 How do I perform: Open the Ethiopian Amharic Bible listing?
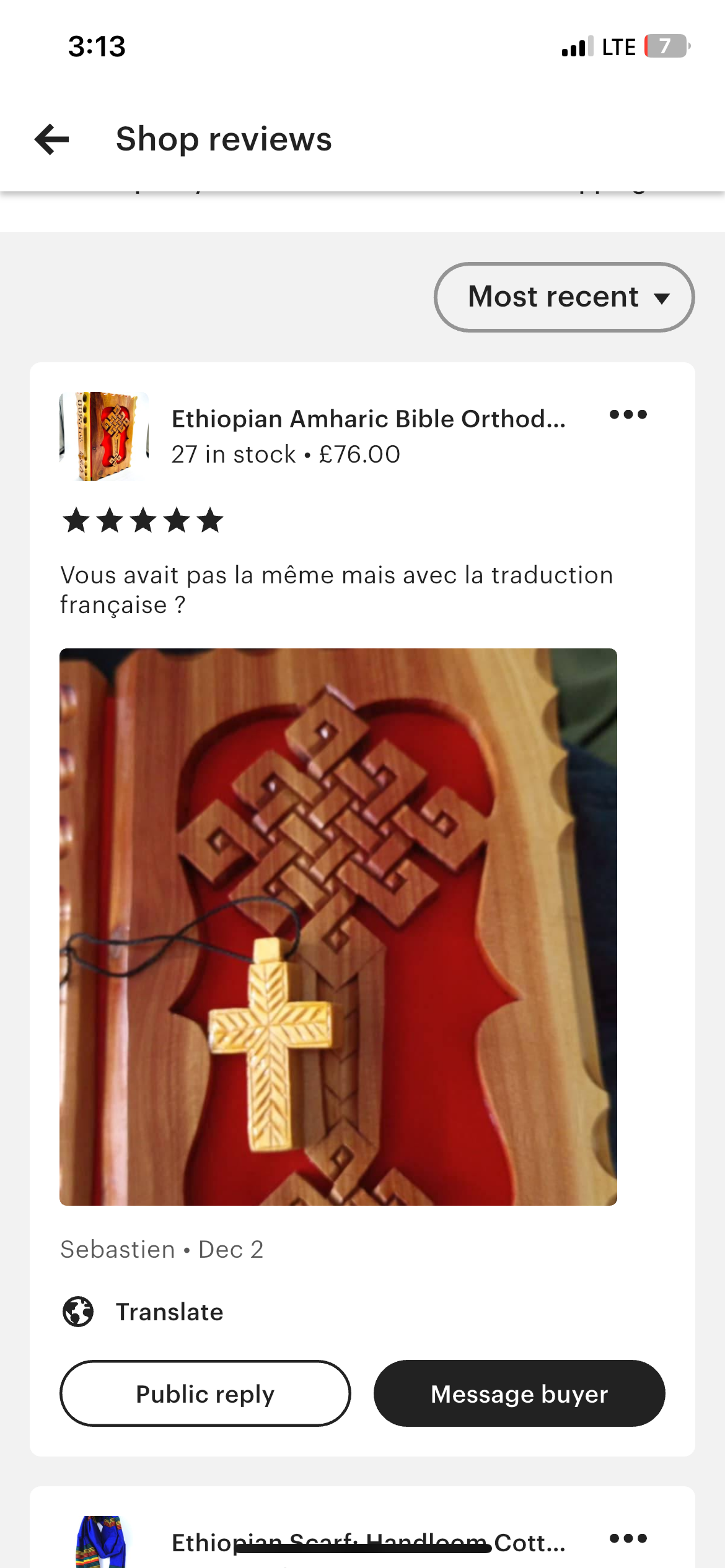[x=368, y=419]
